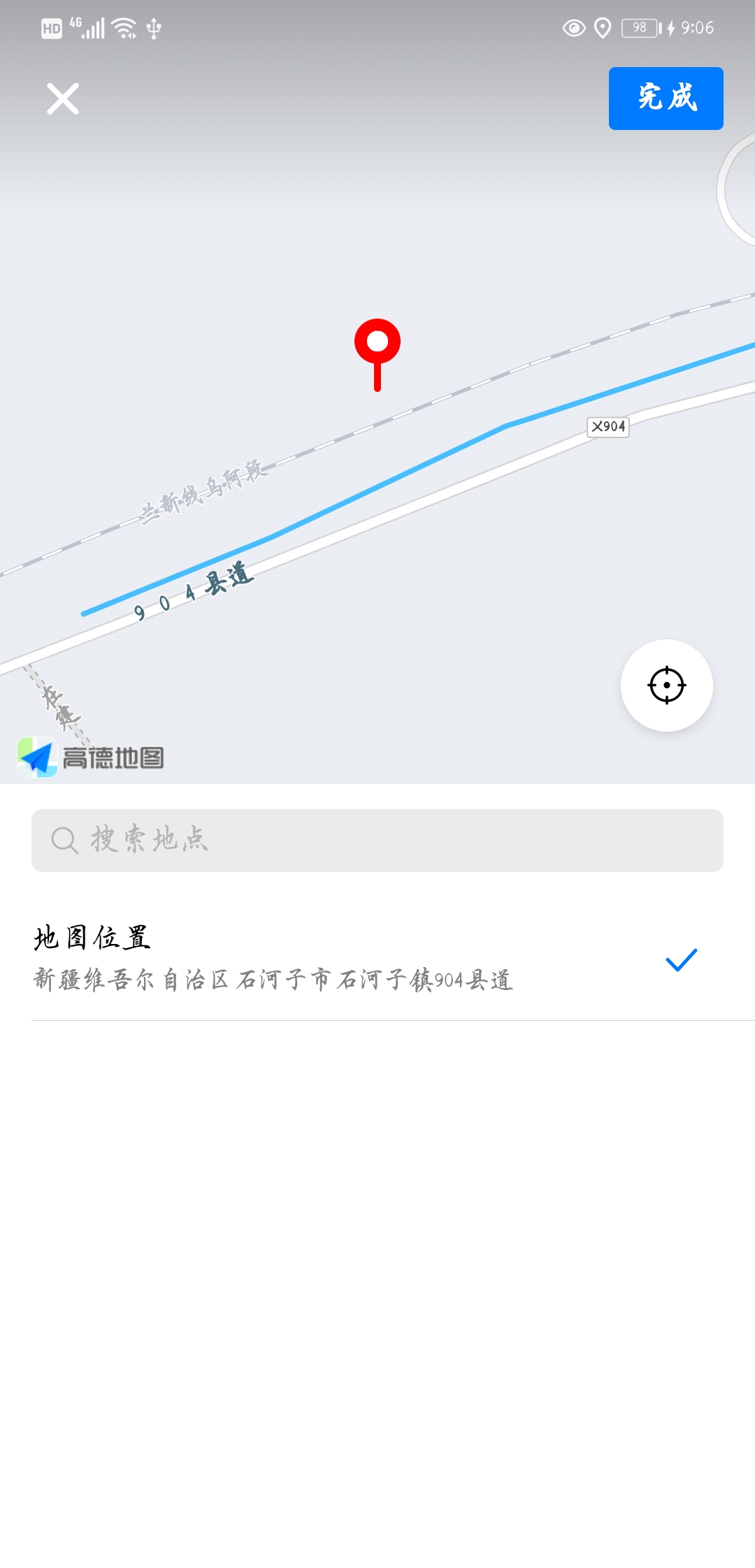Screen dimensions: 755x1568
Task: Tap the blue checkmark next to the address
Action: [682, 960]
